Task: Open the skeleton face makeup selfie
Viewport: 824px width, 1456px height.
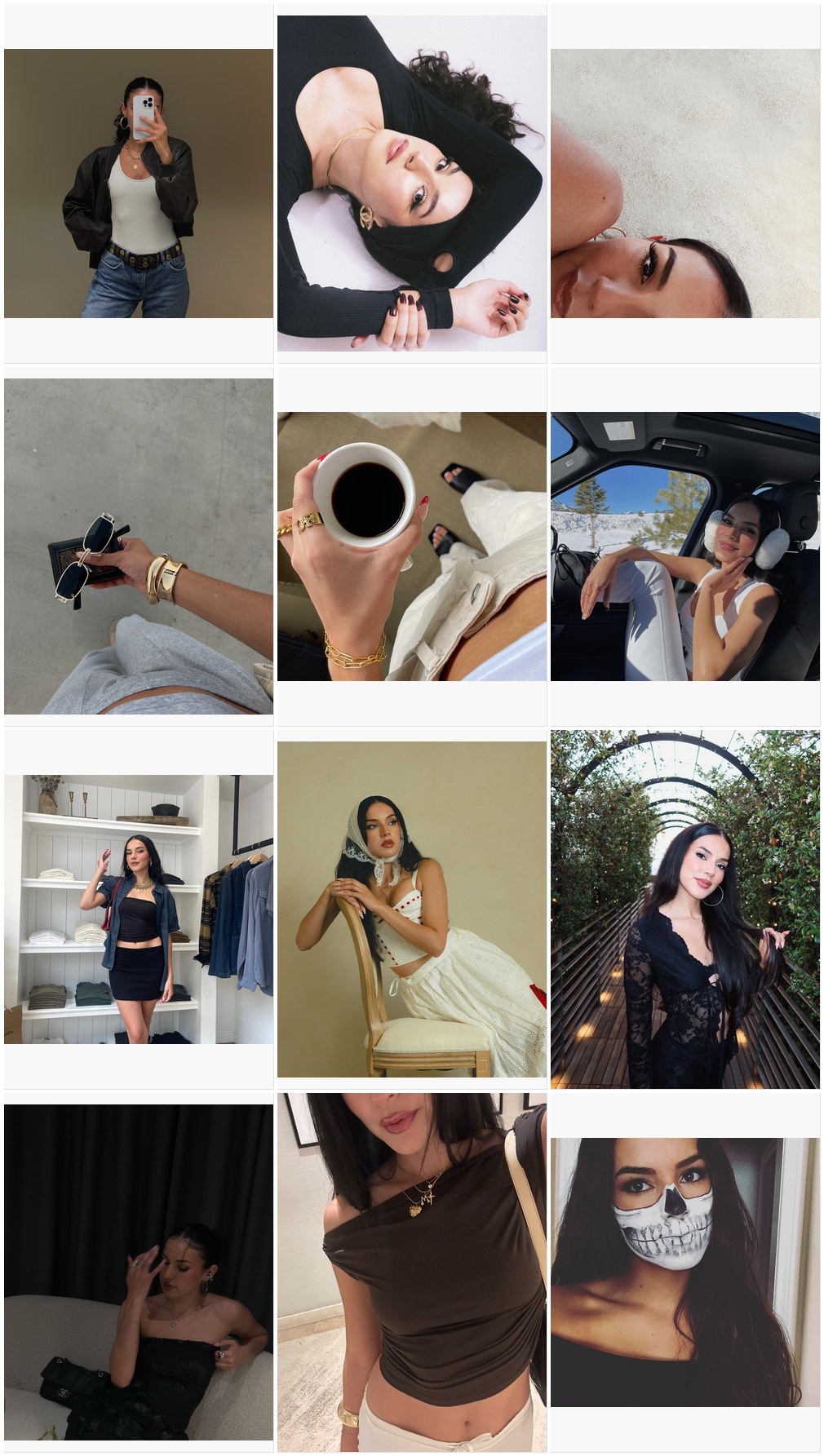Action: pyautogui.click(x=685, y=1272)
